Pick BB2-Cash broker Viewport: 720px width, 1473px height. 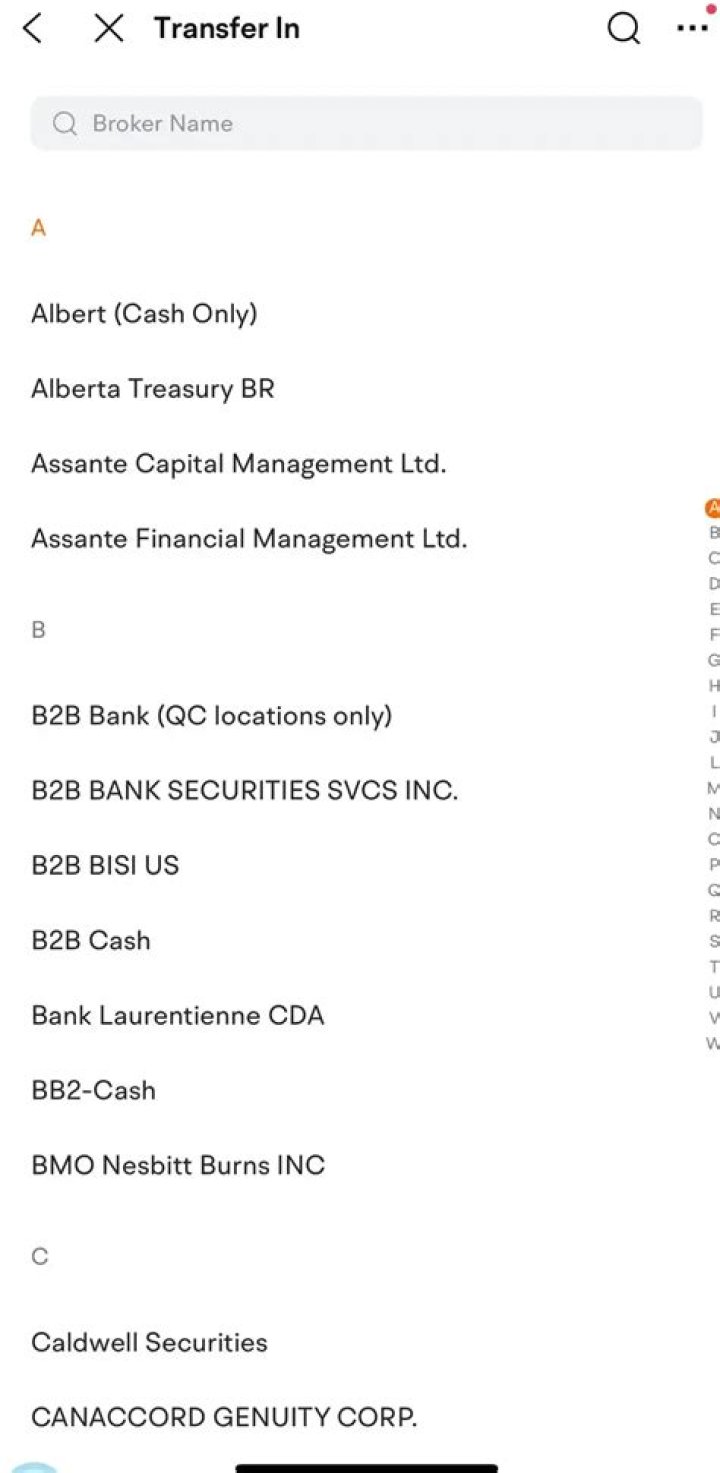pos(93,1091)
